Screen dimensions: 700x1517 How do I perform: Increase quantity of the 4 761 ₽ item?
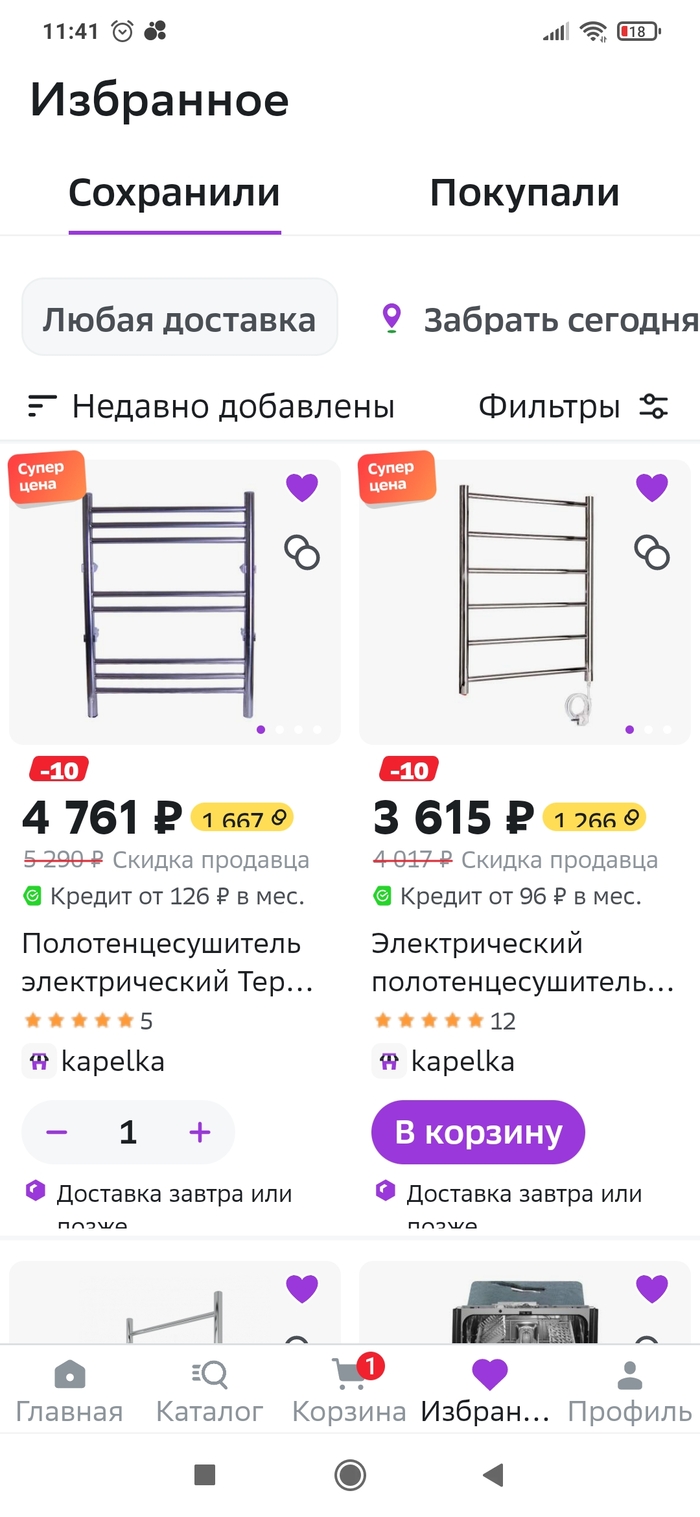pyautogui.click(x=200, y=1132)
